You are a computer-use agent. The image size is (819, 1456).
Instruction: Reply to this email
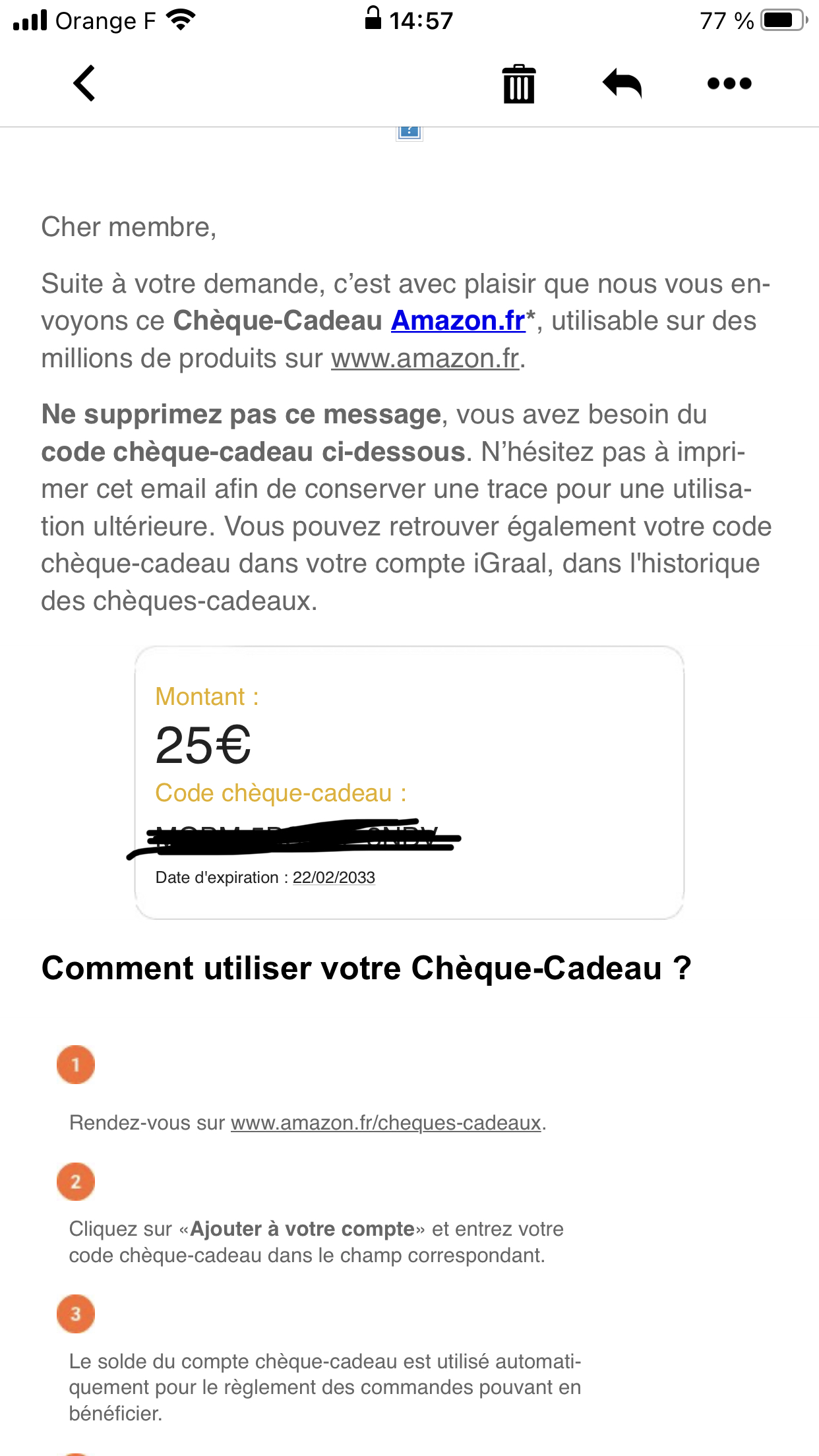[622, 84]
